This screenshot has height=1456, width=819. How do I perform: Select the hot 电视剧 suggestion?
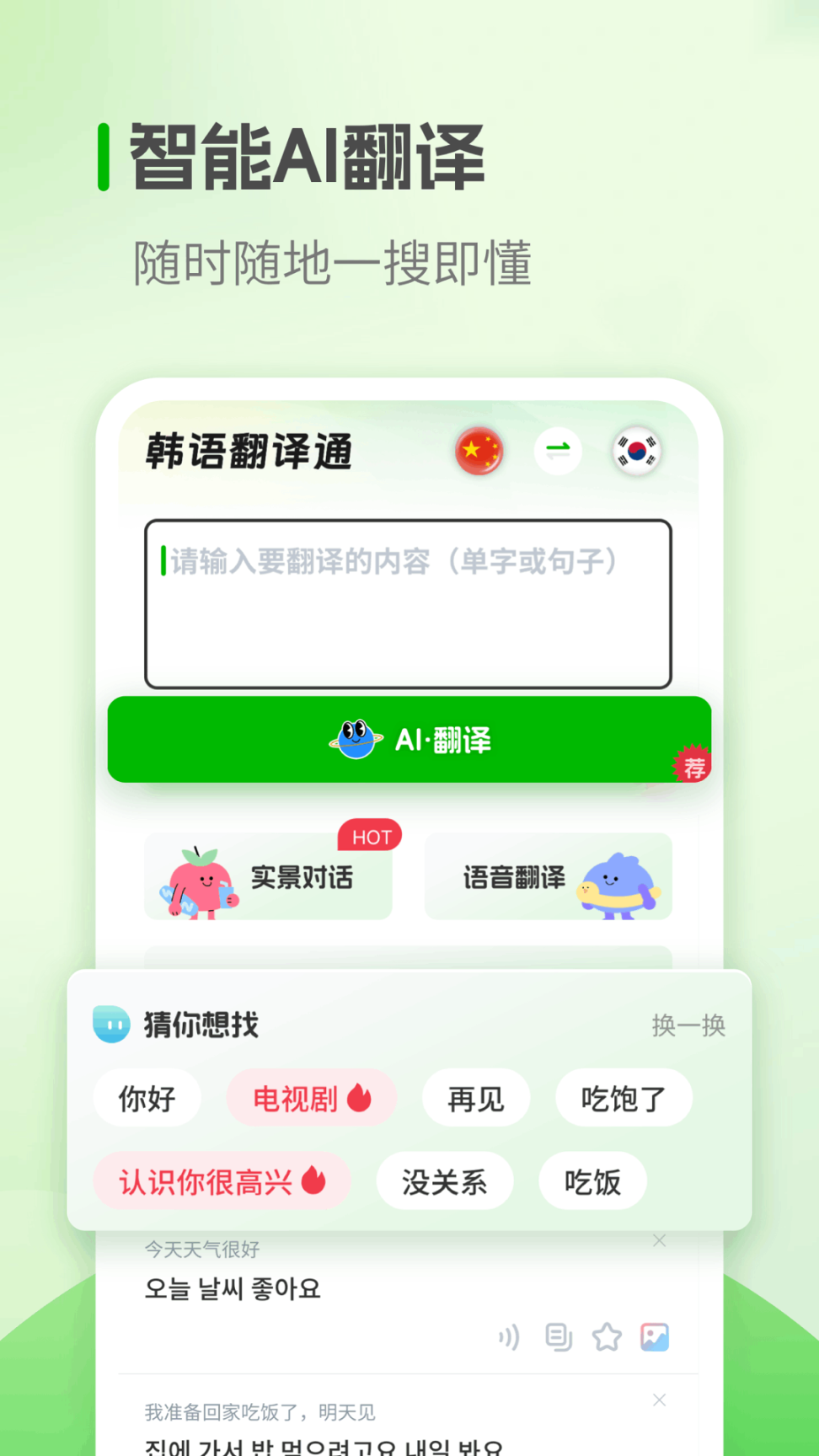(x=310, y=1098)
